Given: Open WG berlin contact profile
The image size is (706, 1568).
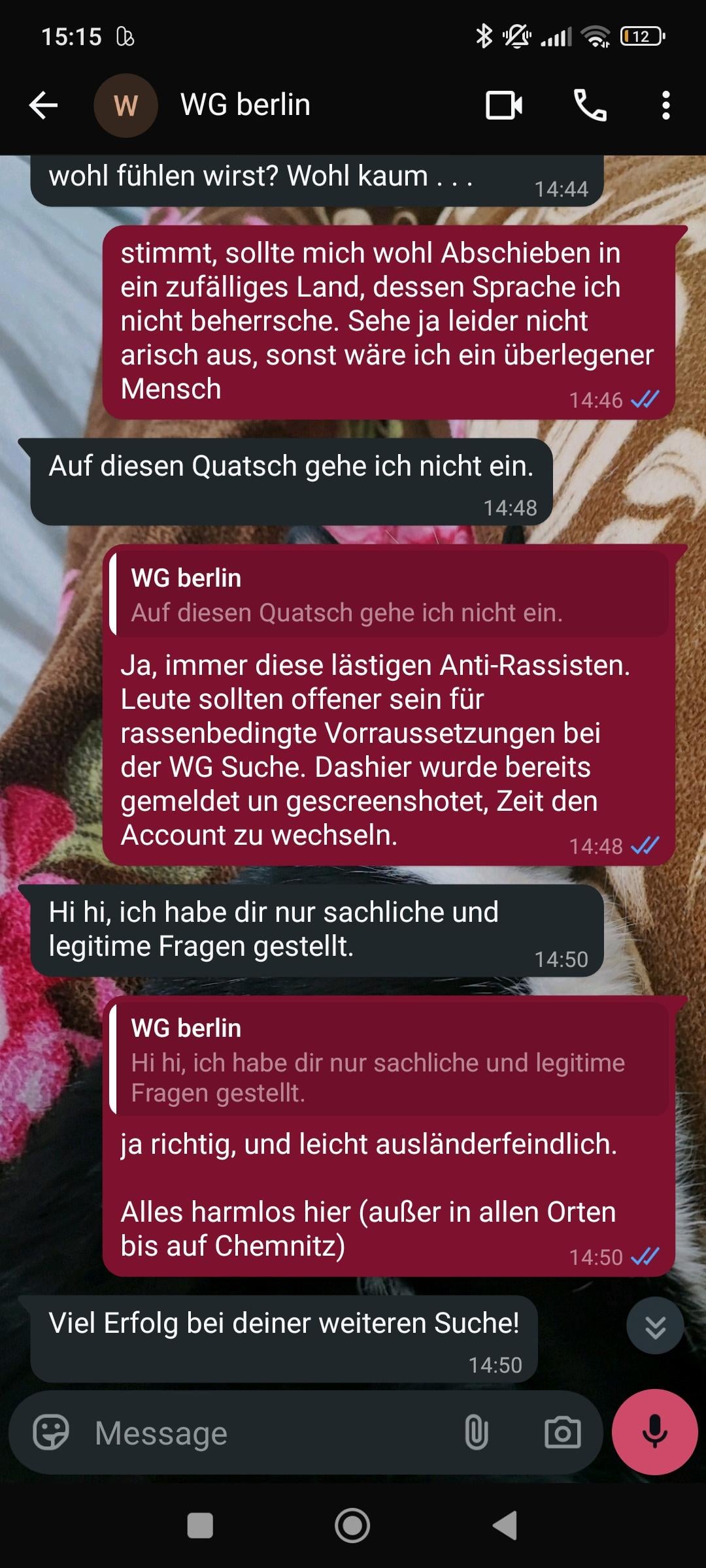Looking at the screenshot, I should [x=245, y=105].
